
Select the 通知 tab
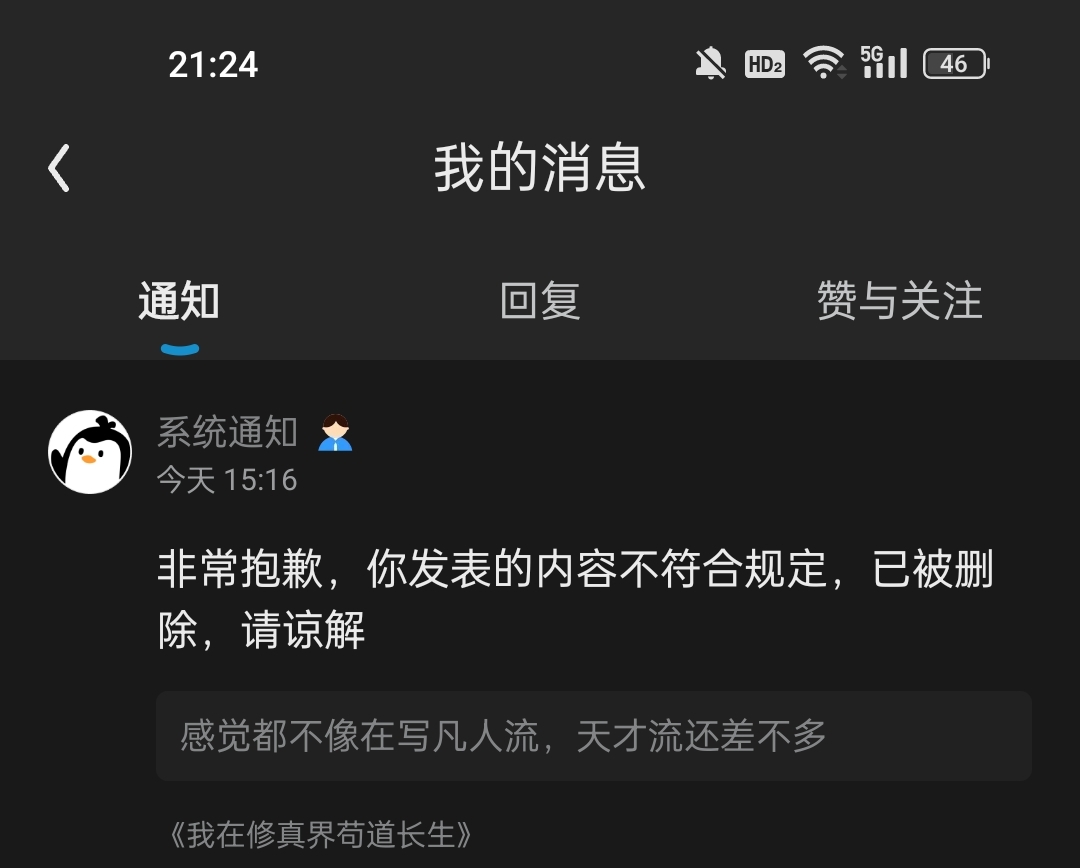click(179, 301)
